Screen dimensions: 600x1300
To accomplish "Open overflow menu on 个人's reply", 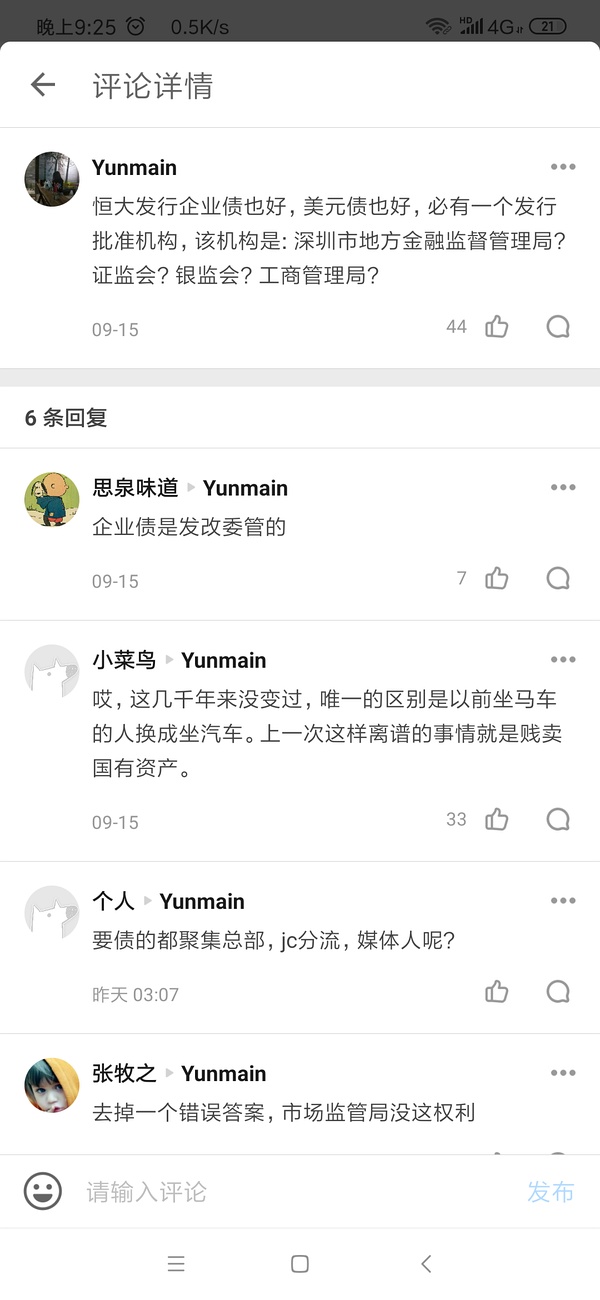I will 563,901.
